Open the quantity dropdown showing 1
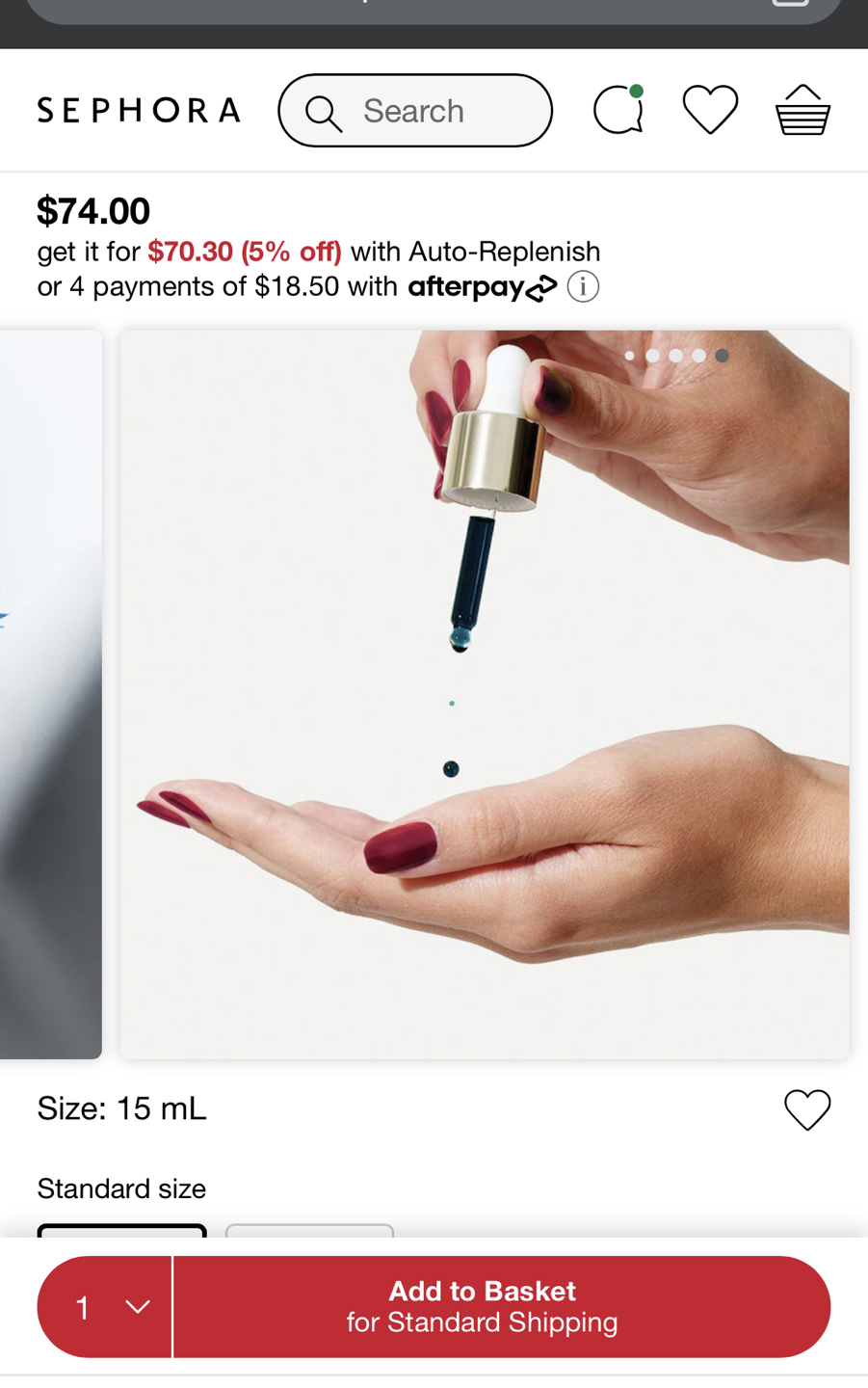 coord(104,1307)
